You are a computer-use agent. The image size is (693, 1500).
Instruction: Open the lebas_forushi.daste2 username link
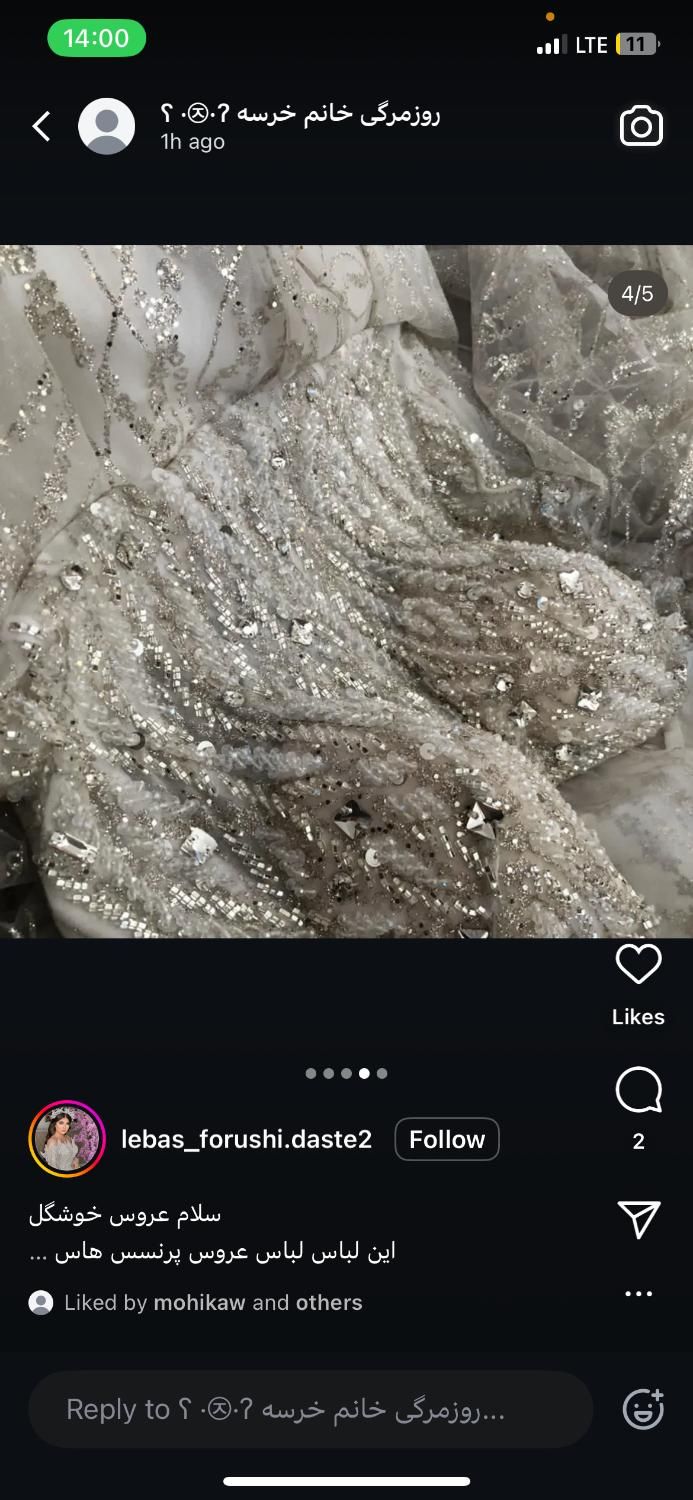click(246, 1139)
